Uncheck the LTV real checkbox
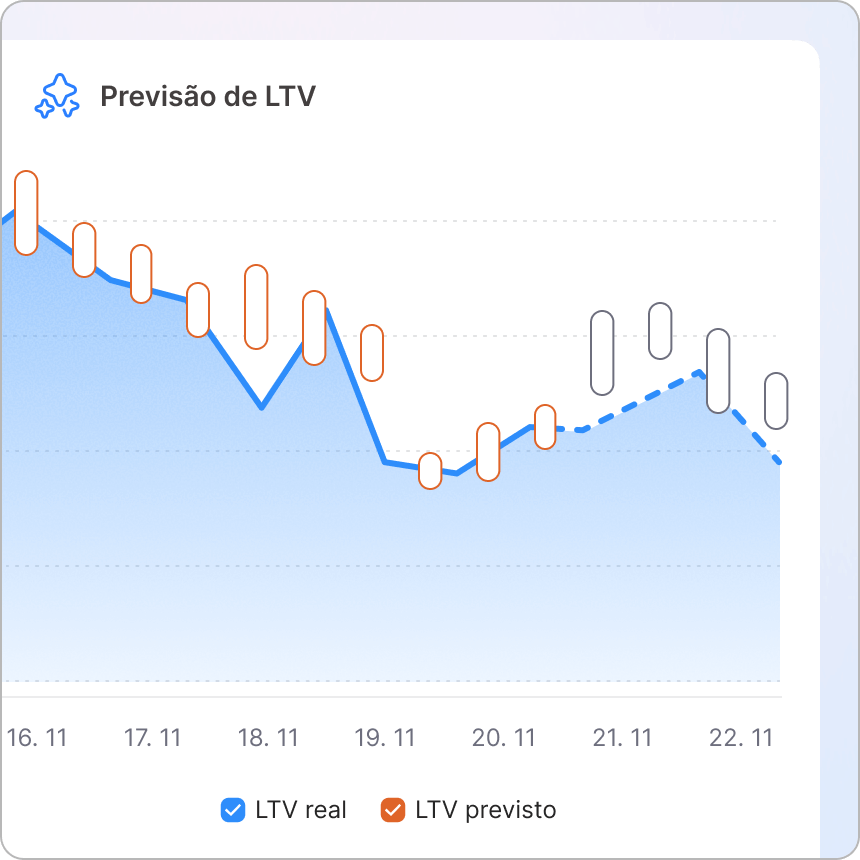Screen dimensions: 860x860 click(x=232, y=810)
